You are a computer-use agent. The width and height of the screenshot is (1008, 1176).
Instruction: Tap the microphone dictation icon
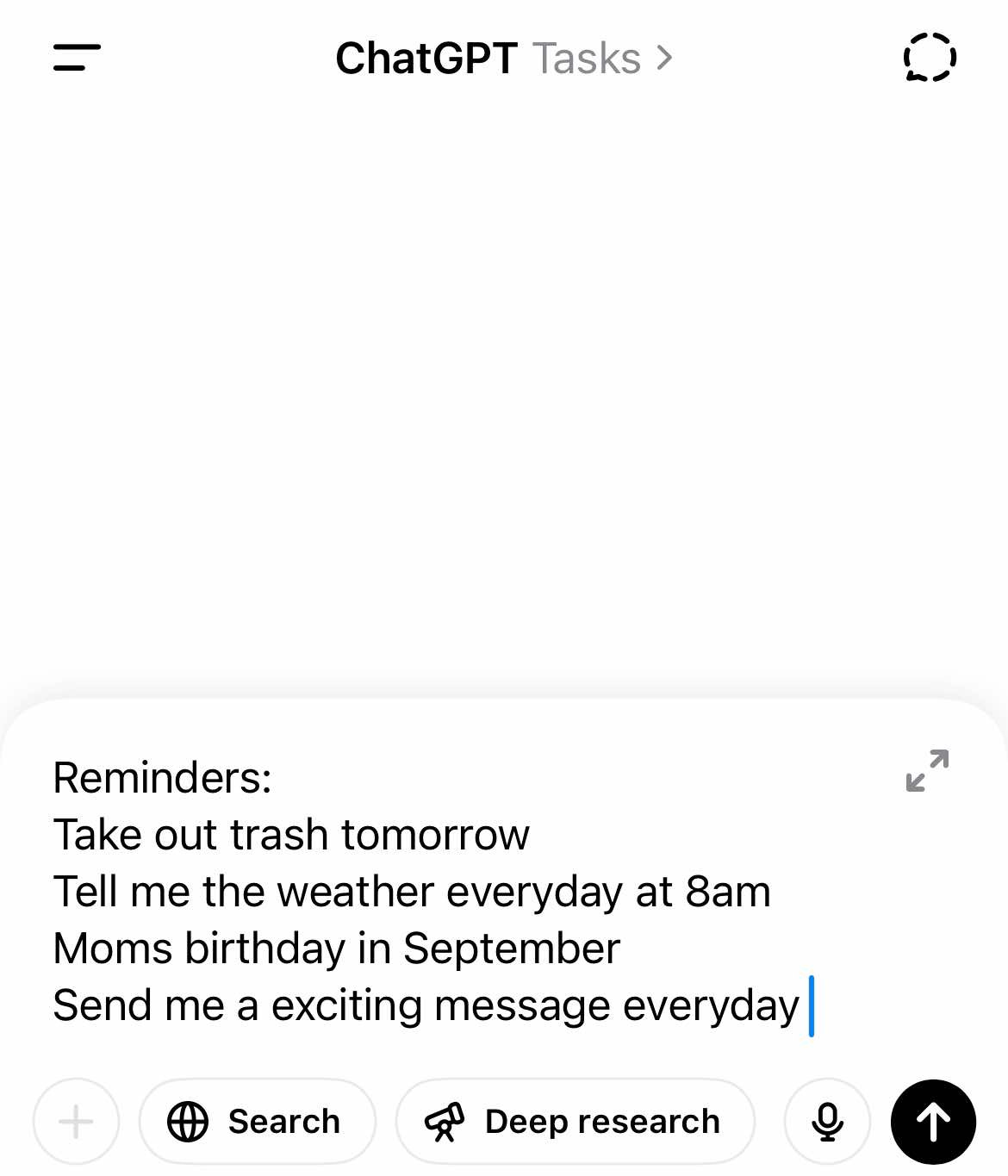click(x=826, y=1121)
